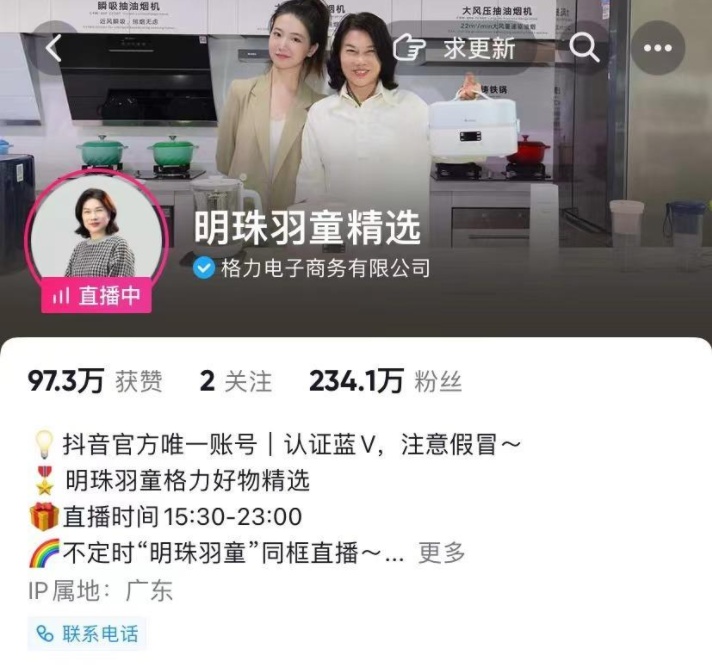Expand the bio with 更多
Image resolution: width=712 pixels, height=665 pixels.
coord(441,552)
